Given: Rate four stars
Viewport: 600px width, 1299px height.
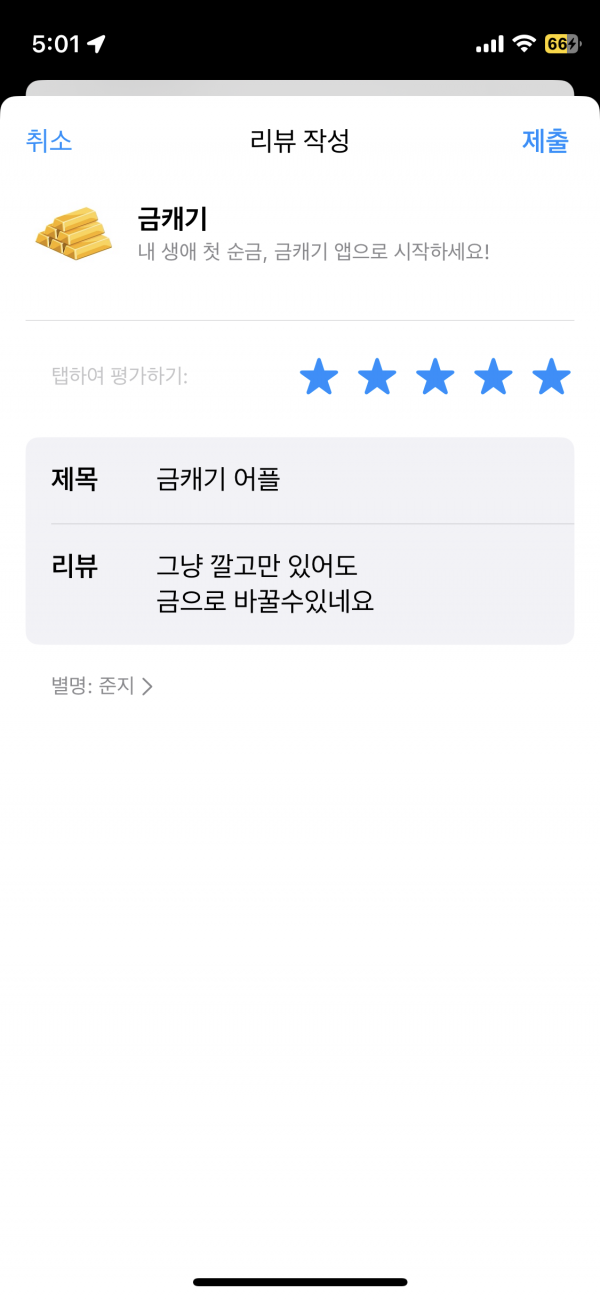Looking at the screenshot, I should point(493,378).
